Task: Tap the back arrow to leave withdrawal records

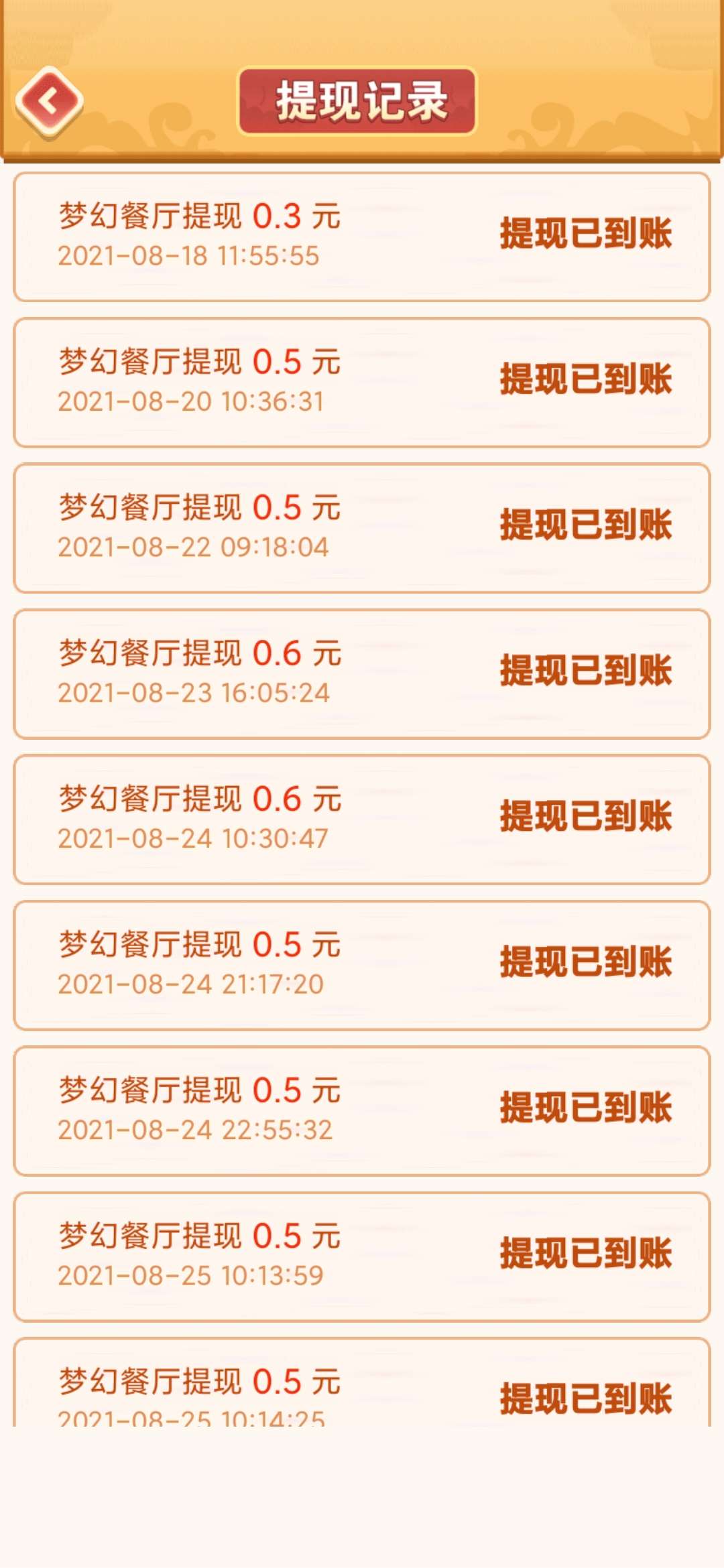Action: [x=50, y=103]
